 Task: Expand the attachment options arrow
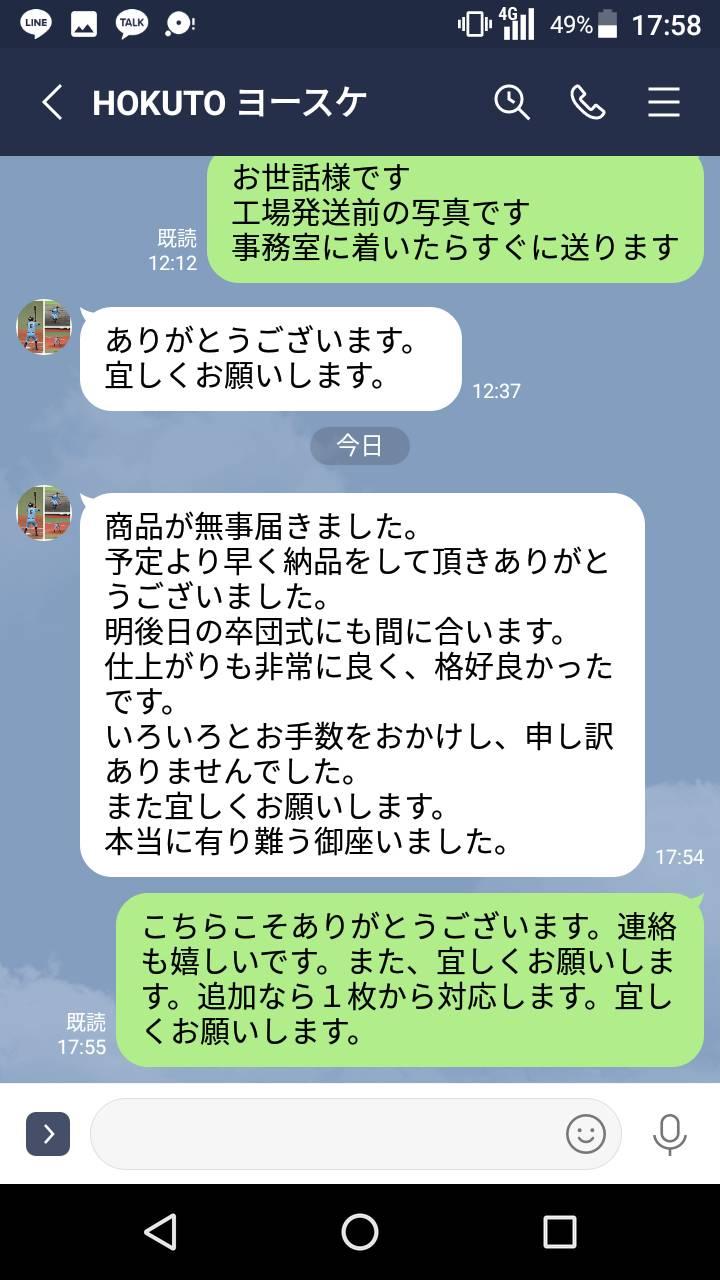pos(48,1134)
